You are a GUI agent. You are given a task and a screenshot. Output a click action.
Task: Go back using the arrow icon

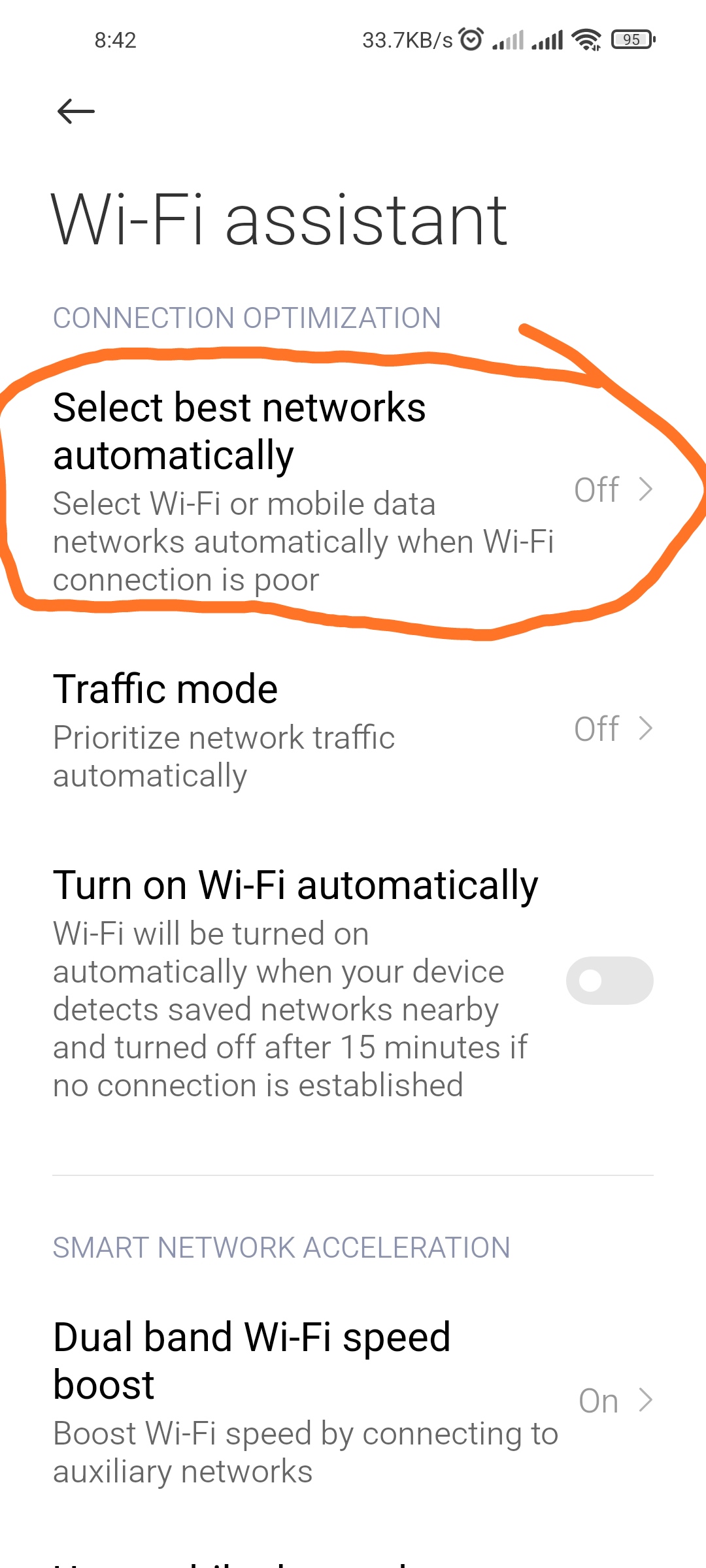(x=76, y=111)
